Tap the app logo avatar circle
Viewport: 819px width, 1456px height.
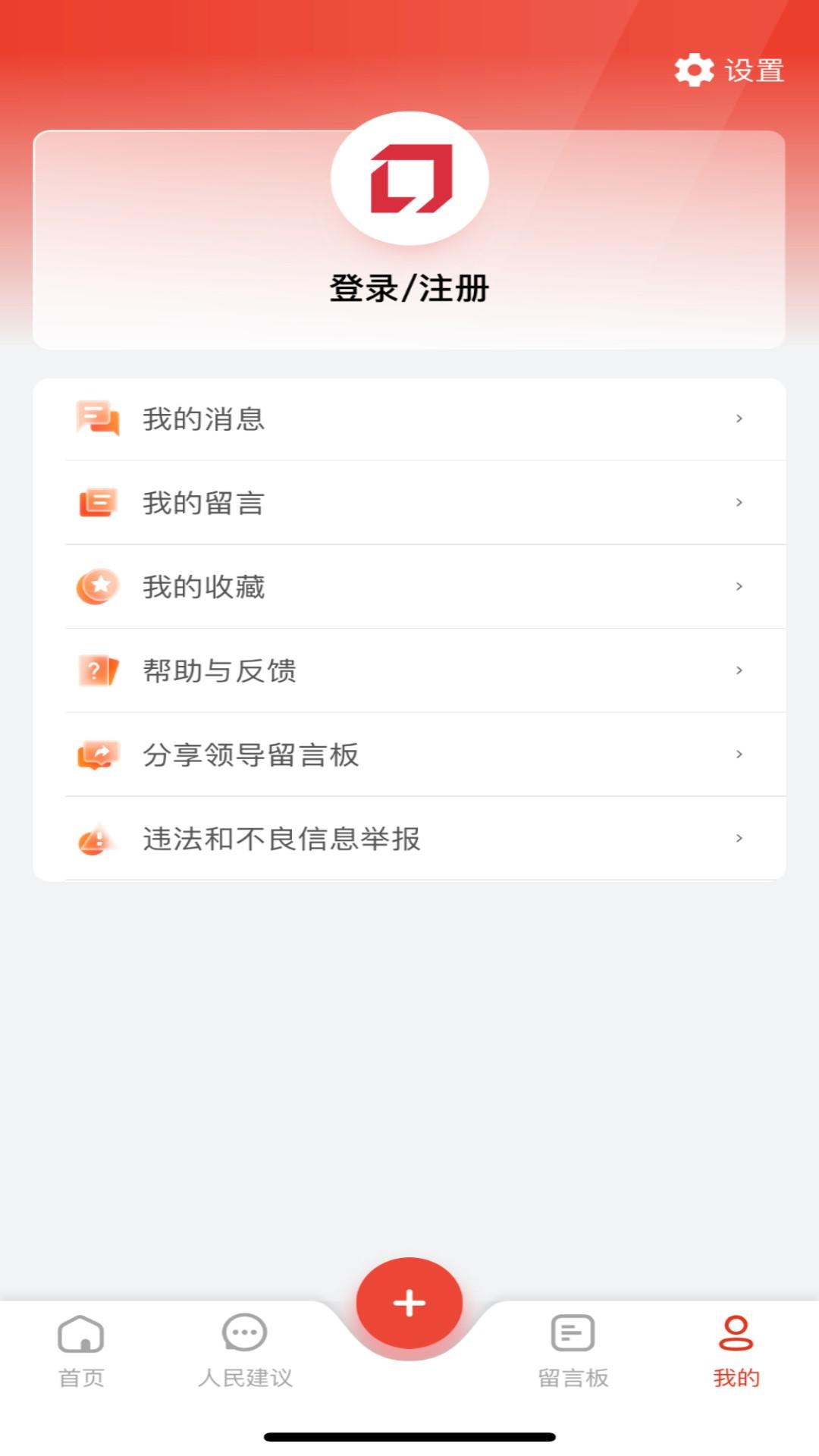409,180
